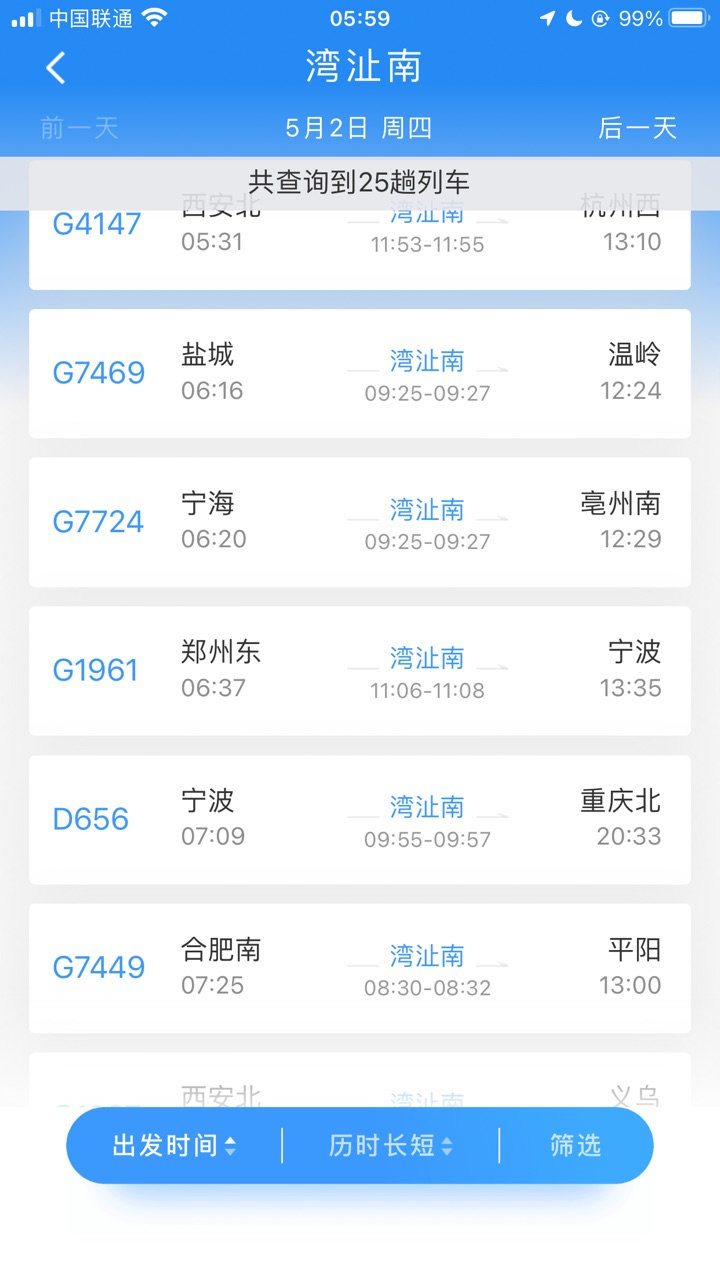This screenshot has width=720, height=1280.
Task: Open train G7469 from 盐城 to 温岭
Action: 360,373
